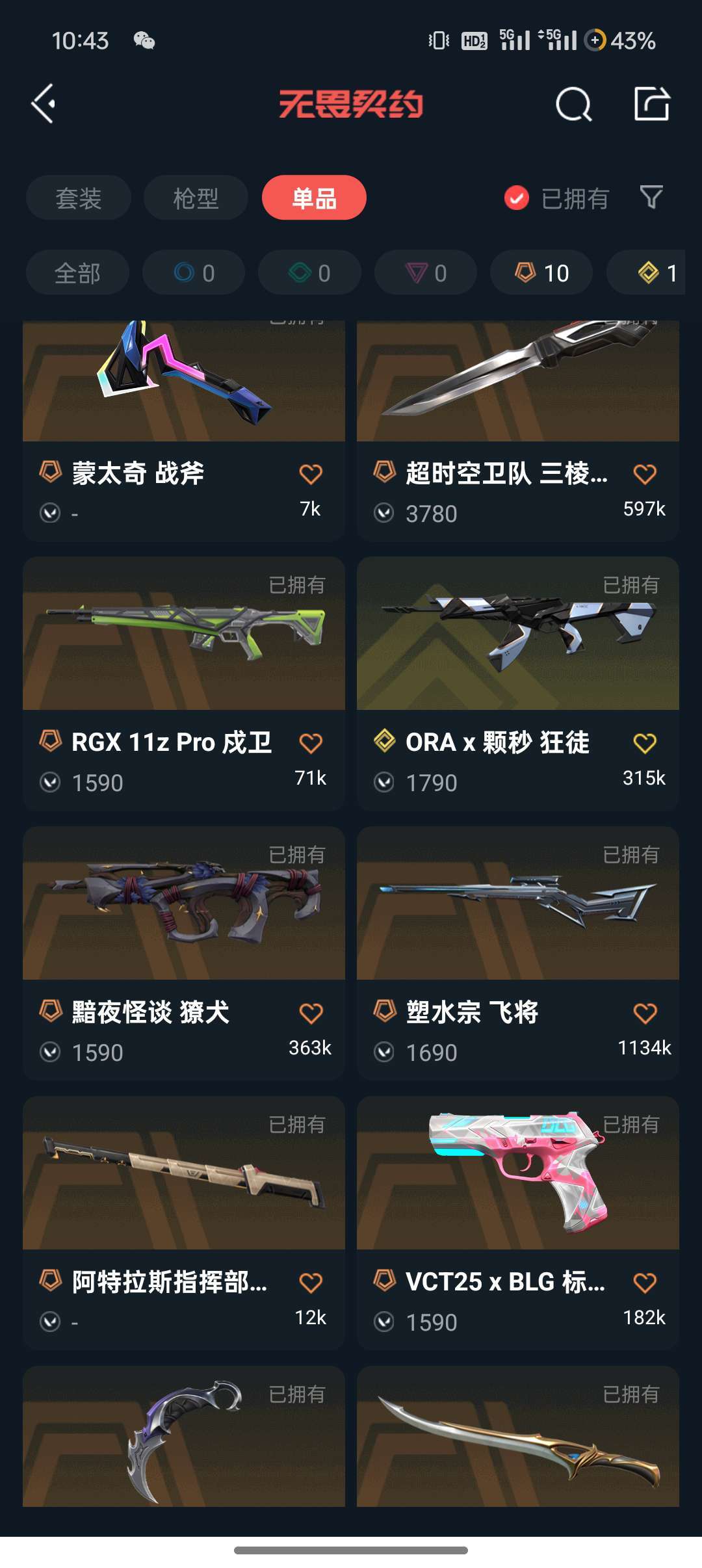Tap the currency icon next to 3780
This screenshot has width=702, height=1568.
click(x=383, y=513)
